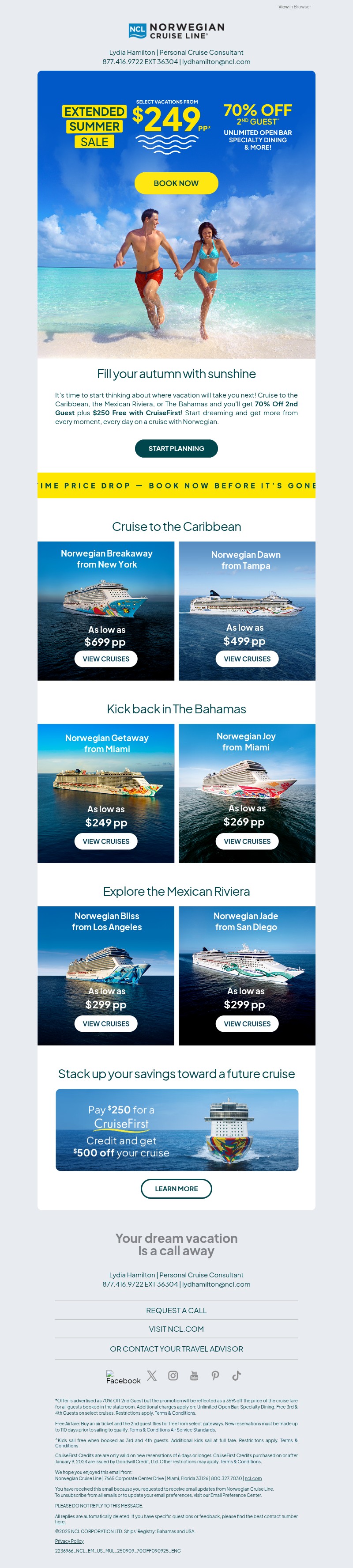The width and height of the screenshot is (353, 1568).
Task: View cruises for Norwegian Dawn from Tampa
Action: point(247,659)
